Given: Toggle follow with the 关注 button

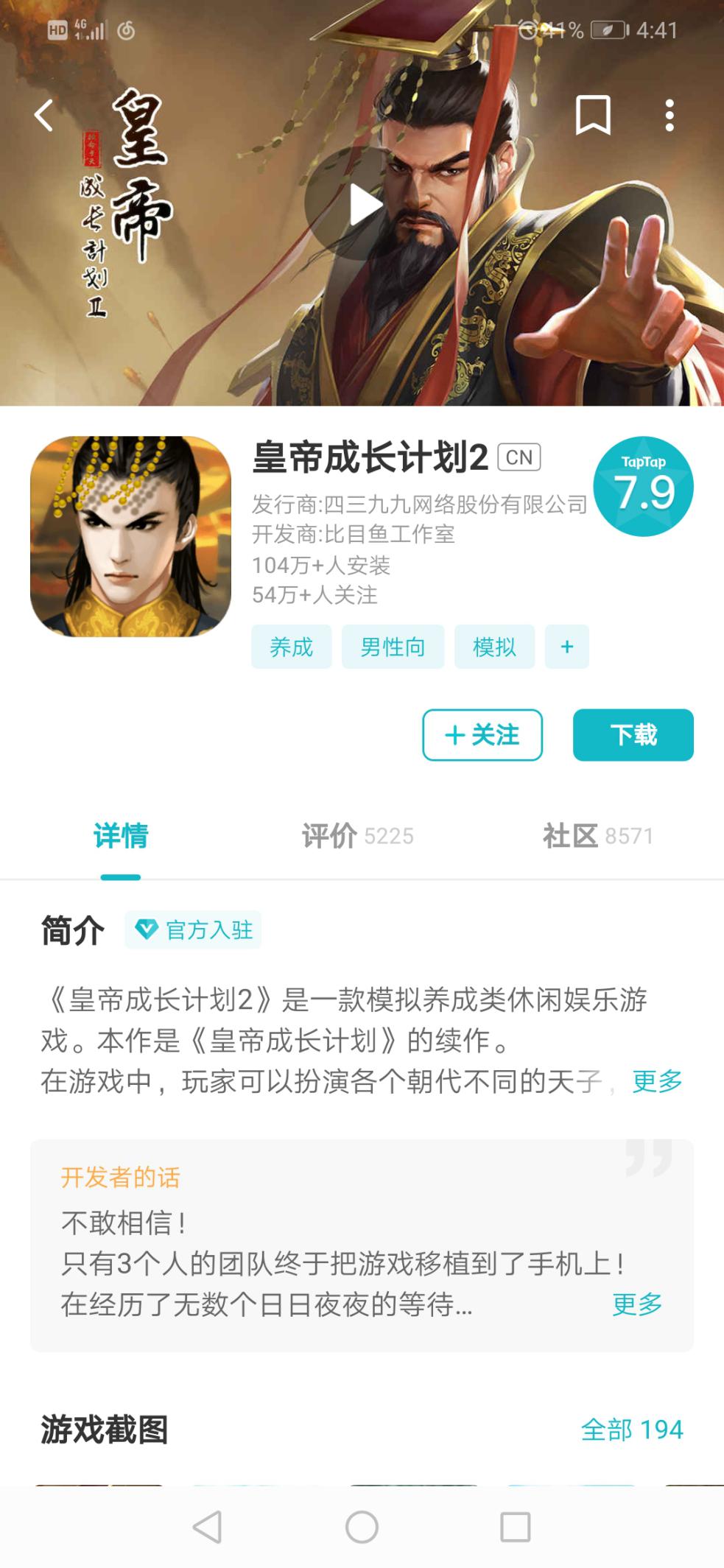Looking at the screenshot, I should pos(482,735).
